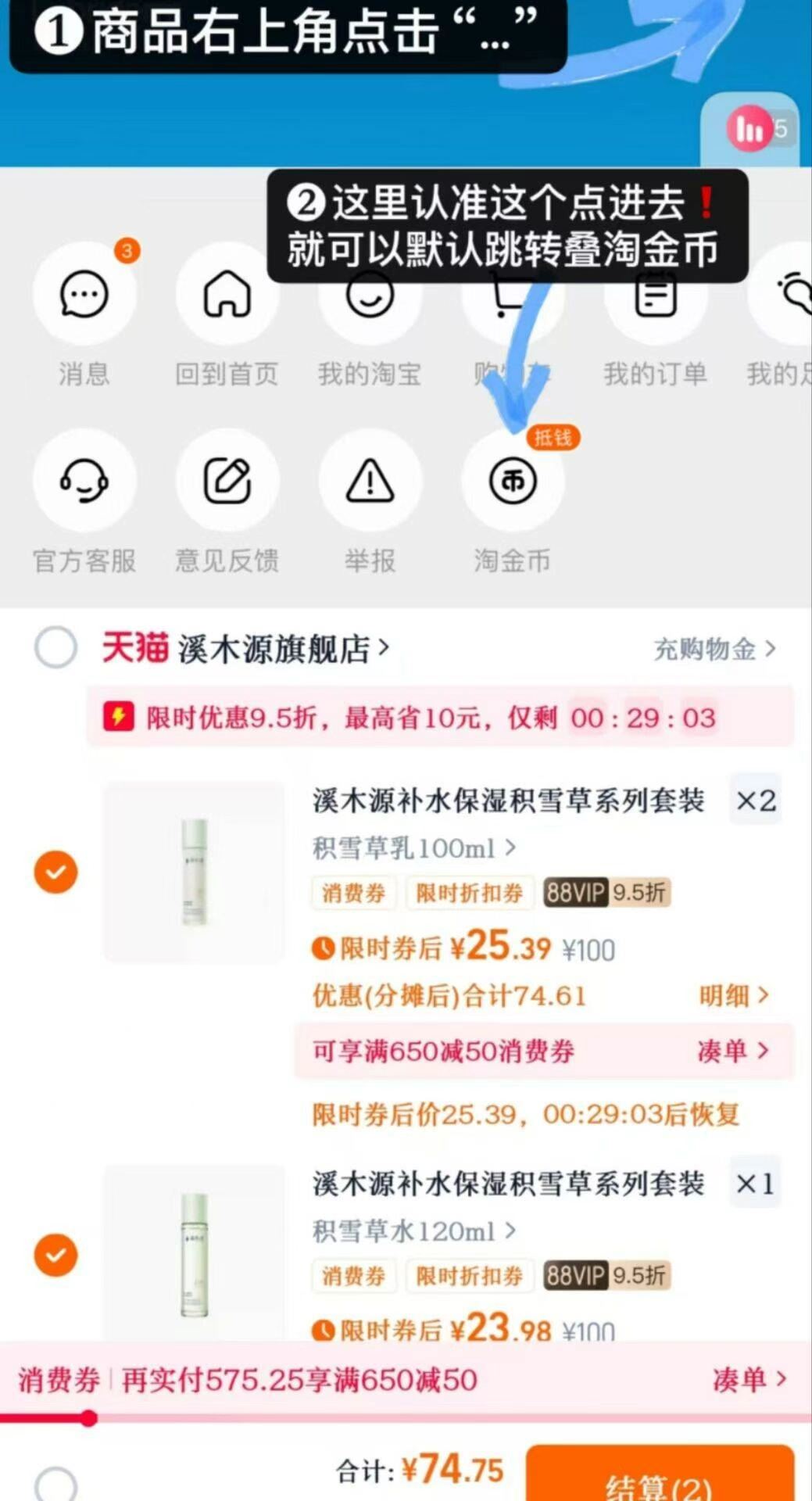Contact 官方客服 customer service
Image resolution: width=812 pixels, height=1501 pixels.
click(x=84, y=482)
